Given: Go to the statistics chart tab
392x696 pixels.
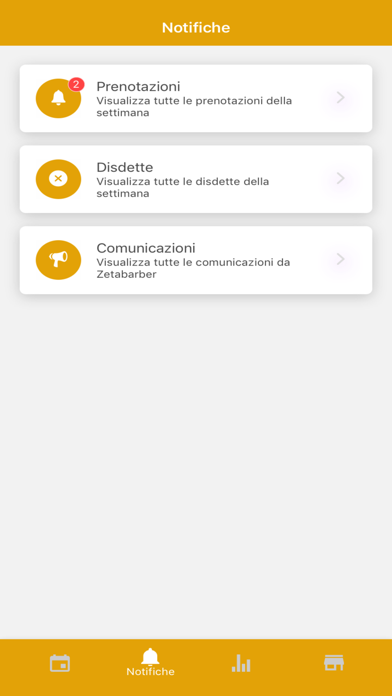Looking at the screenshot, I should pyautogui.click(x=241, y=664).
